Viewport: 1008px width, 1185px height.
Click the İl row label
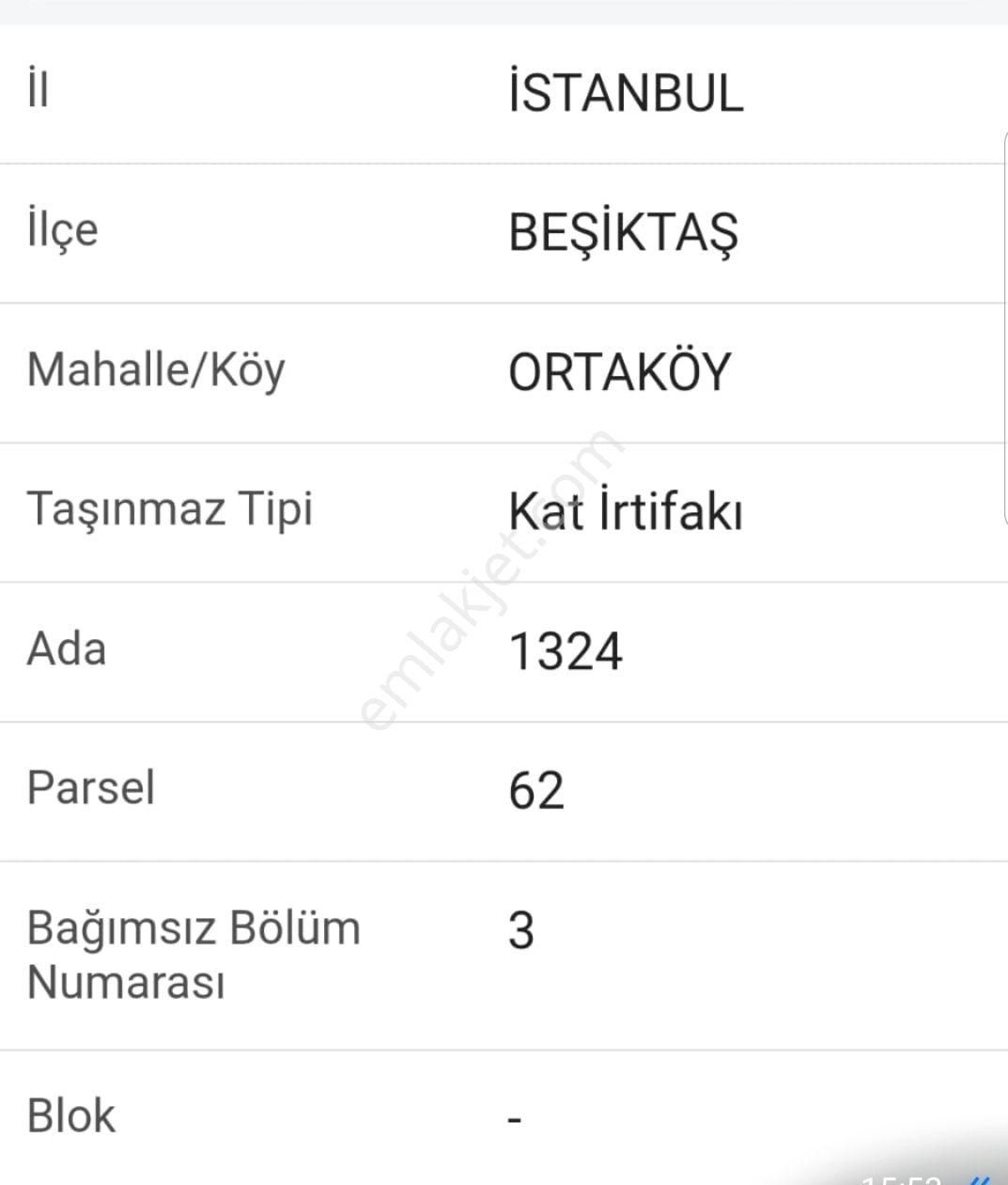38,89
